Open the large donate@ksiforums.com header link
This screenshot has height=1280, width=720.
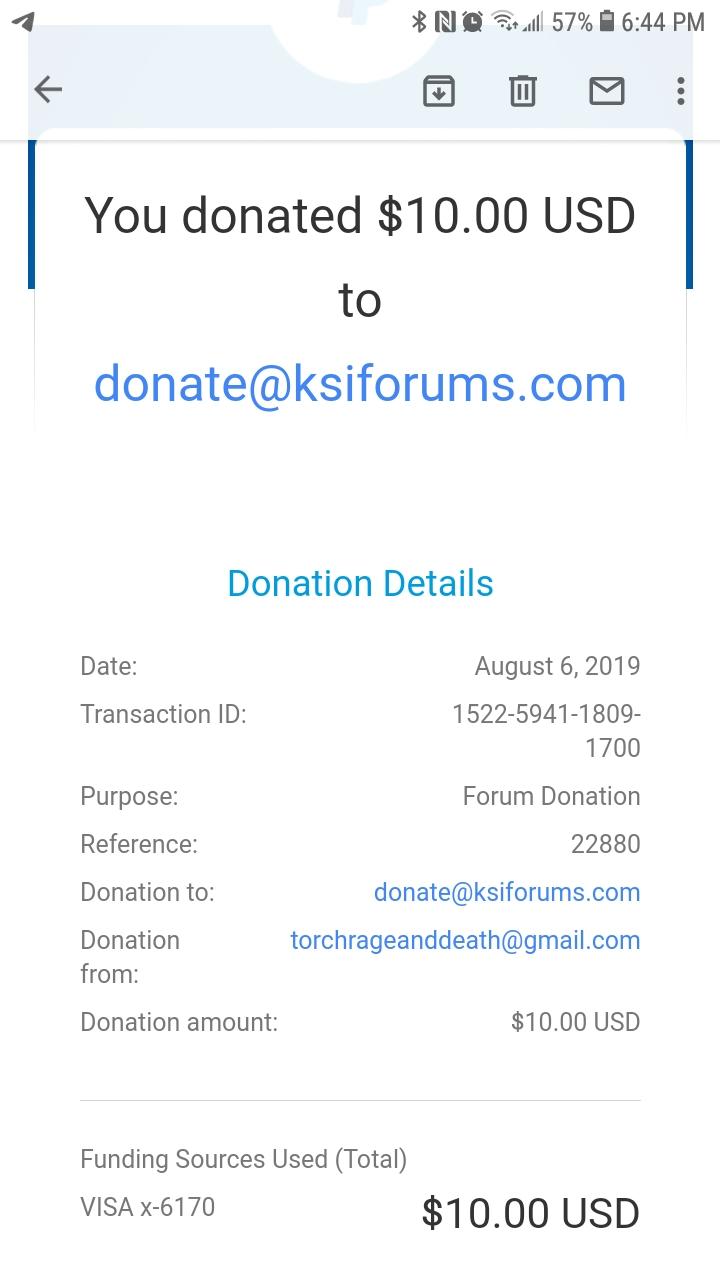tap(360, 384)
